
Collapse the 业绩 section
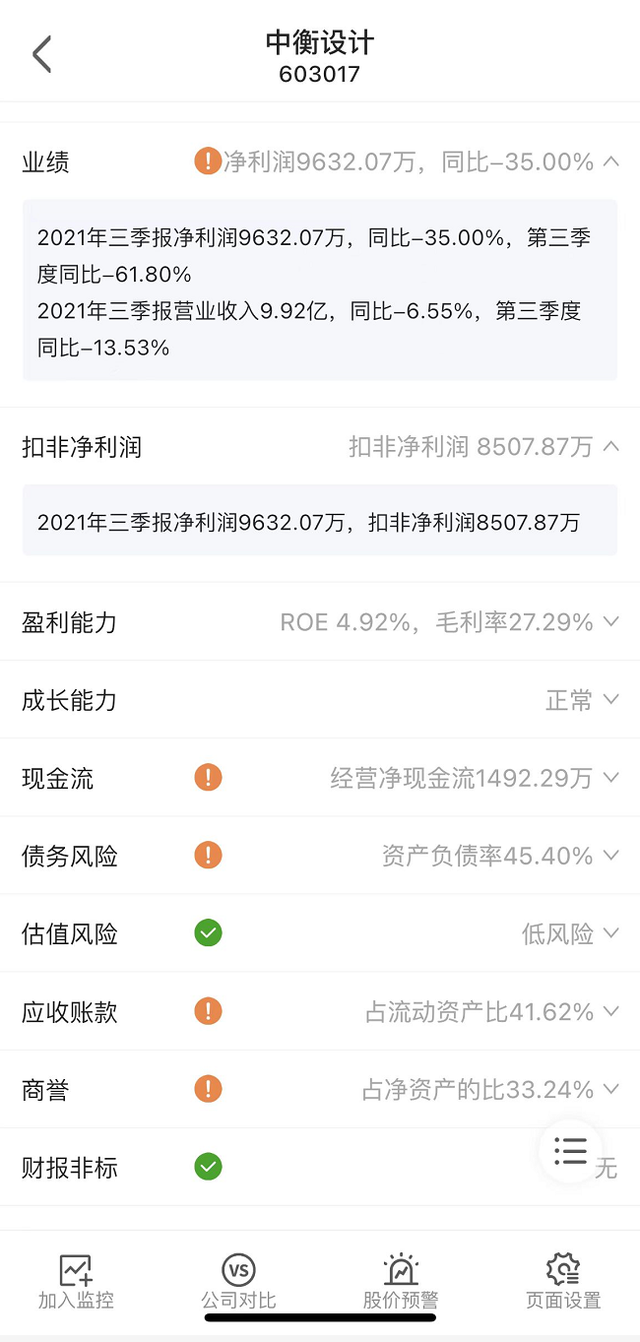611,161
